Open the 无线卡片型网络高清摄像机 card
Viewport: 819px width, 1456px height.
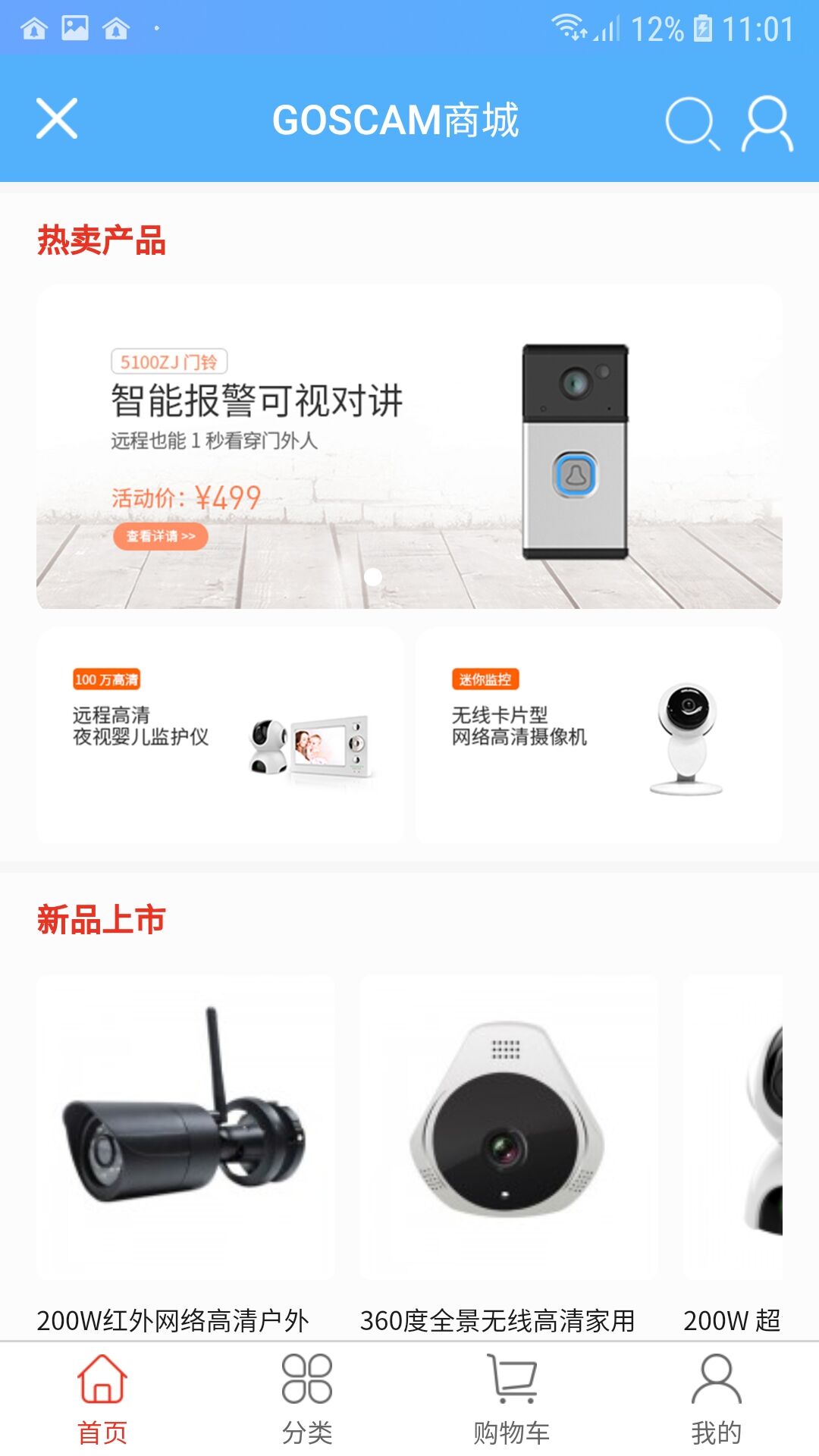coord(599,735)
